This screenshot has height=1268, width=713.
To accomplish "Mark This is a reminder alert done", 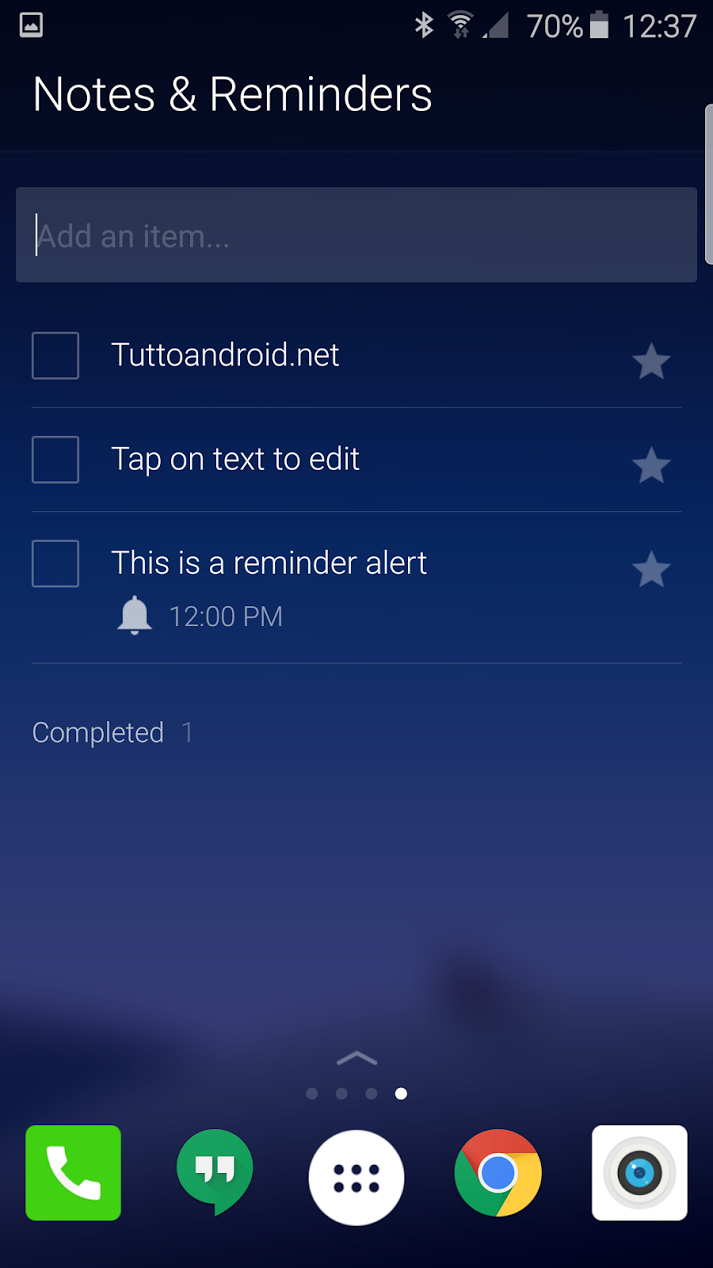I will pos(56,564).
